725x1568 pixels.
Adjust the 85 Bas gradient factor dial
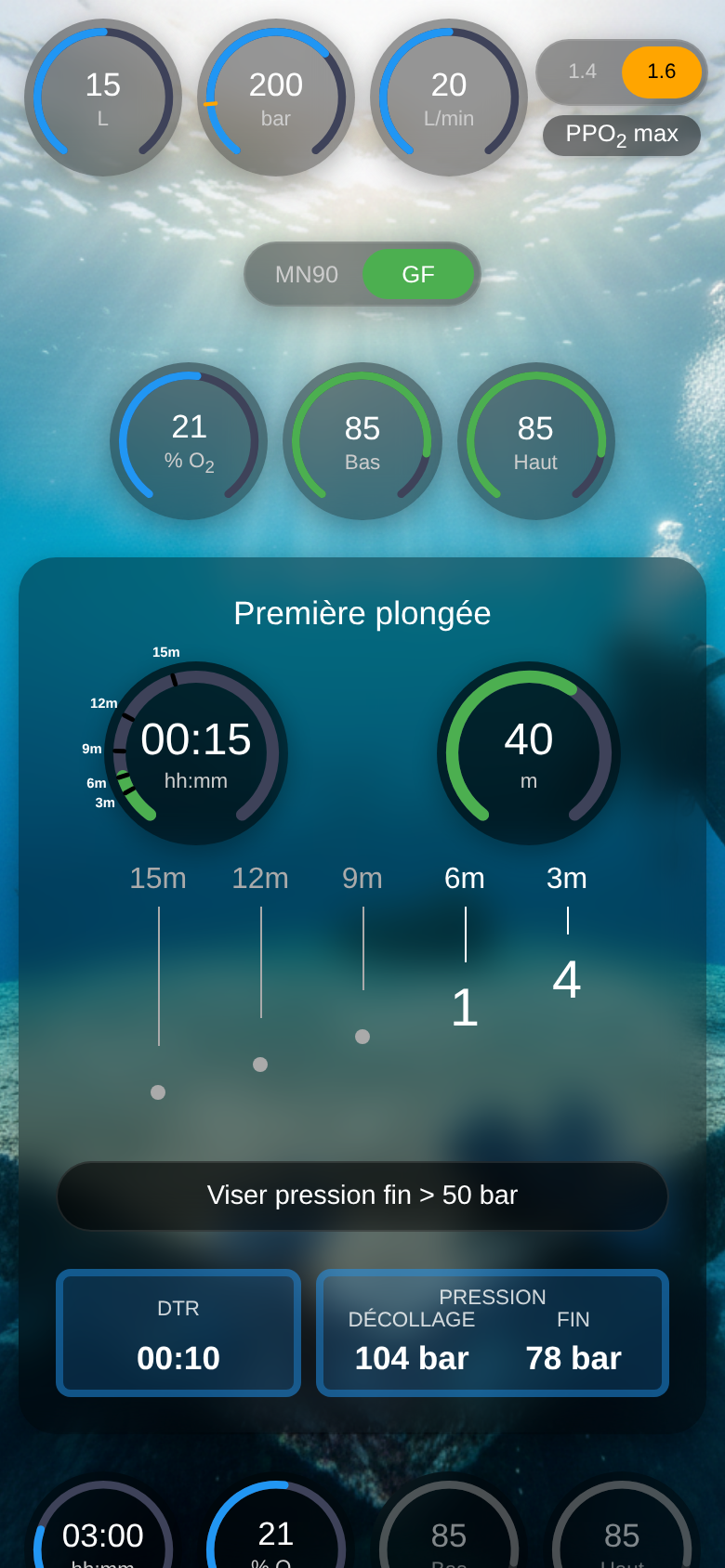[x=362, y=440]
